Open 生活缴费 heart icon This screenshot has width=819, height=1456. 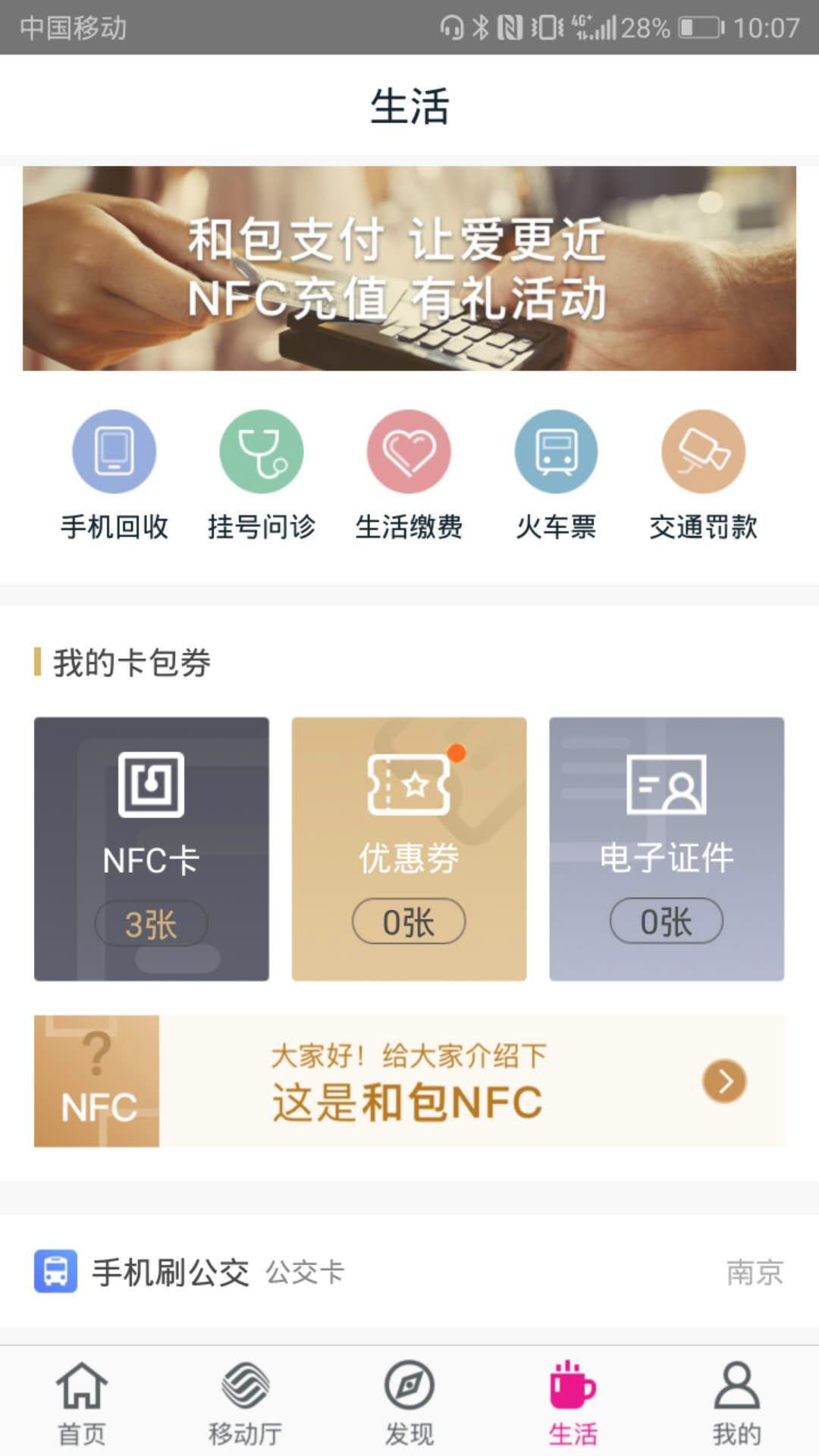(408, 453)
